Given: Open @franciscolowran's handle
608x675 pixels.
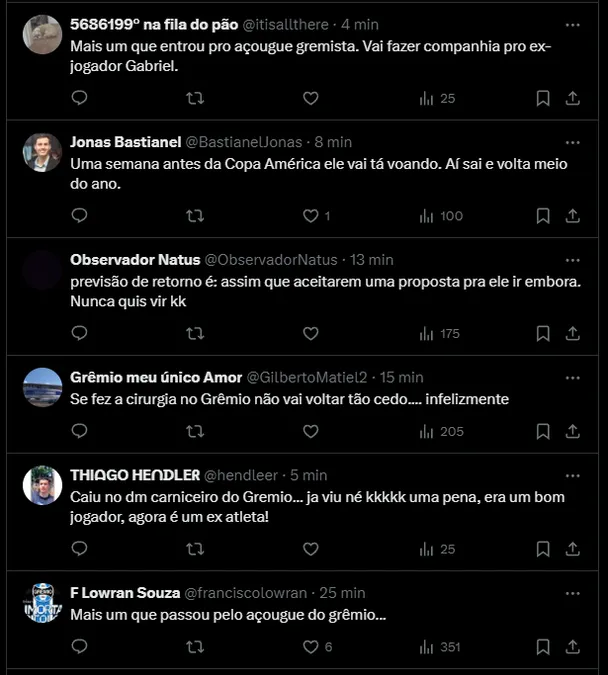Looking at the screenshot, I should (247, 592).
